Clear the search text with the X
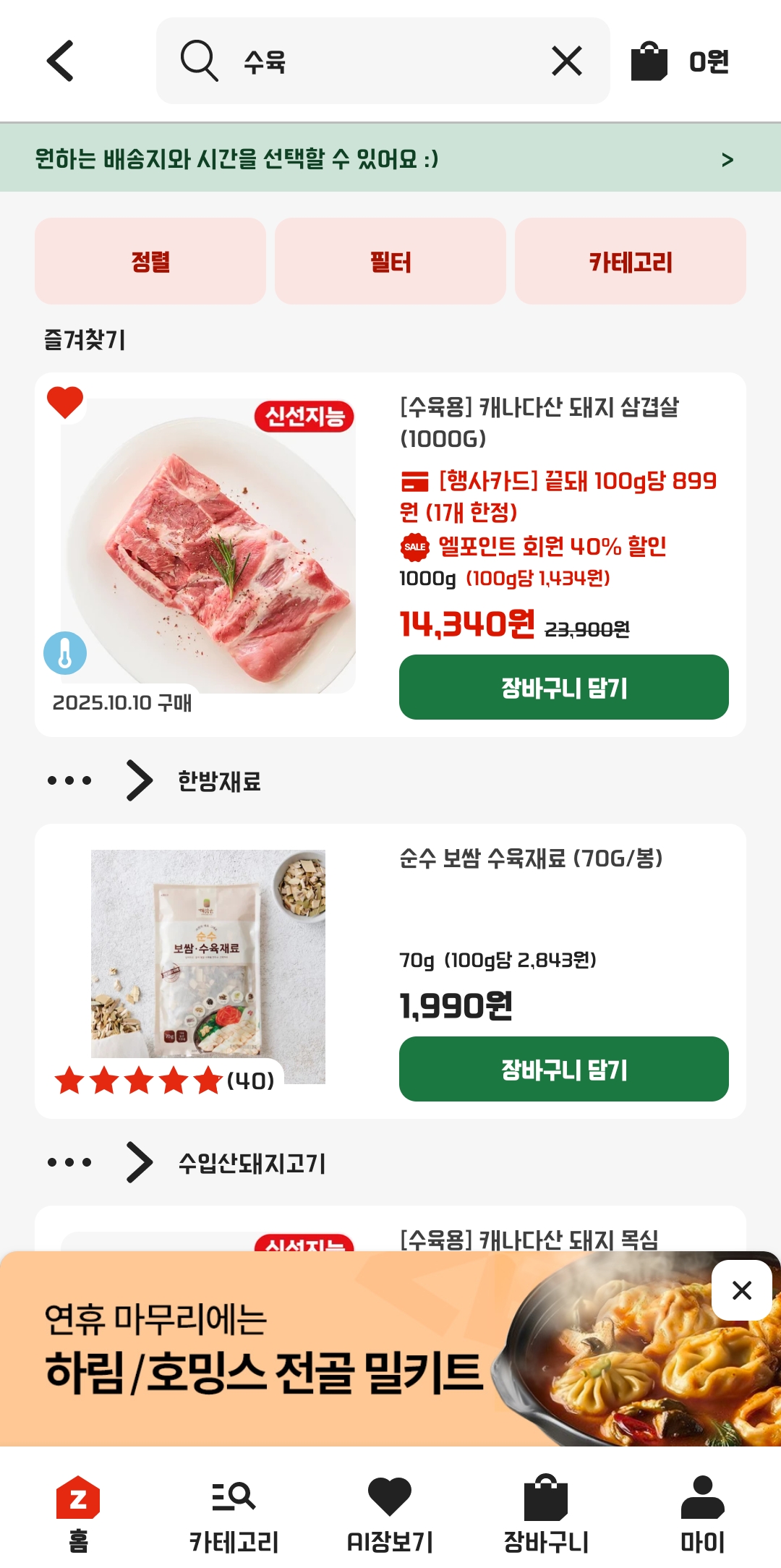 click(x=566, y=61)
